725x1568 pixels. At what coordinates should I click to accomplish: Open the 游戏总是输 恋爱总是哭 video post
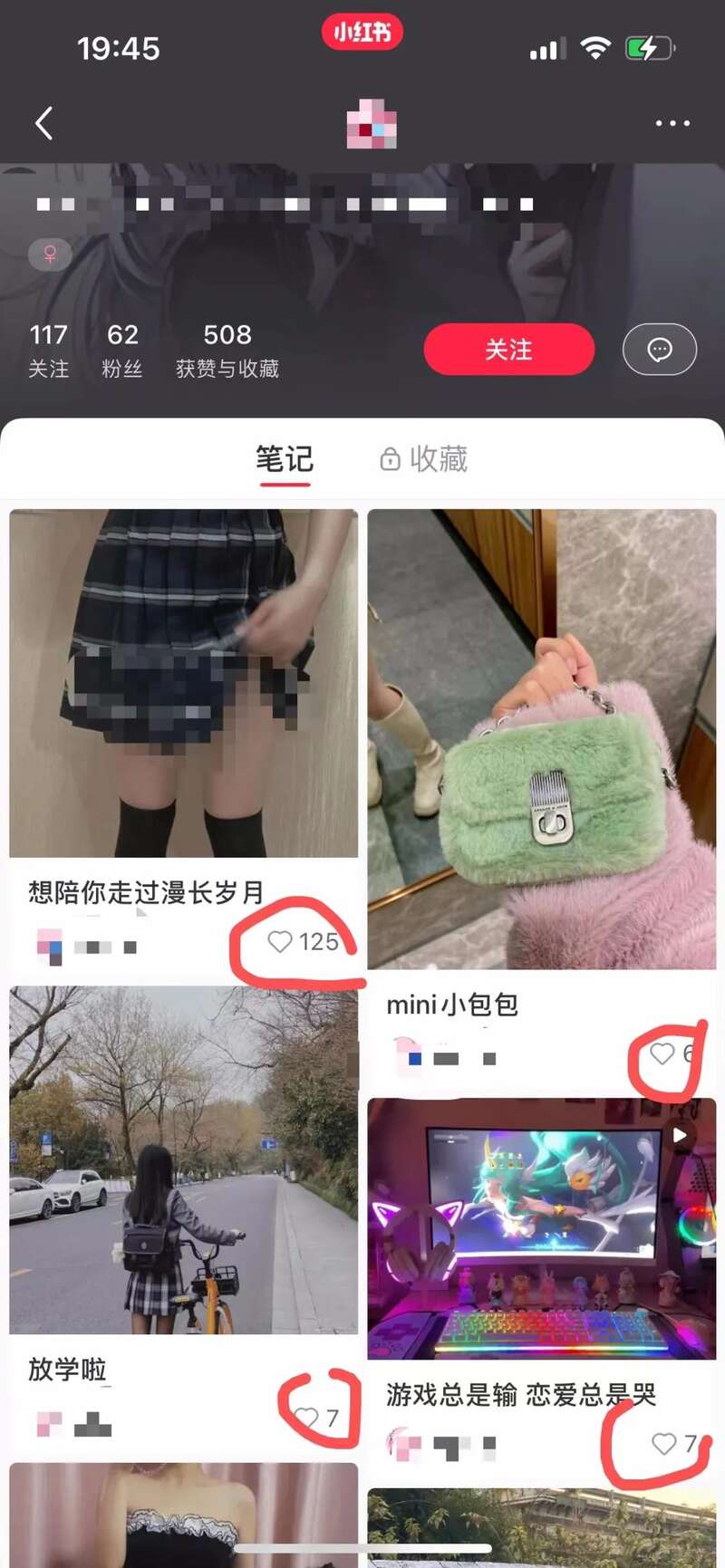pos(541,1228)
